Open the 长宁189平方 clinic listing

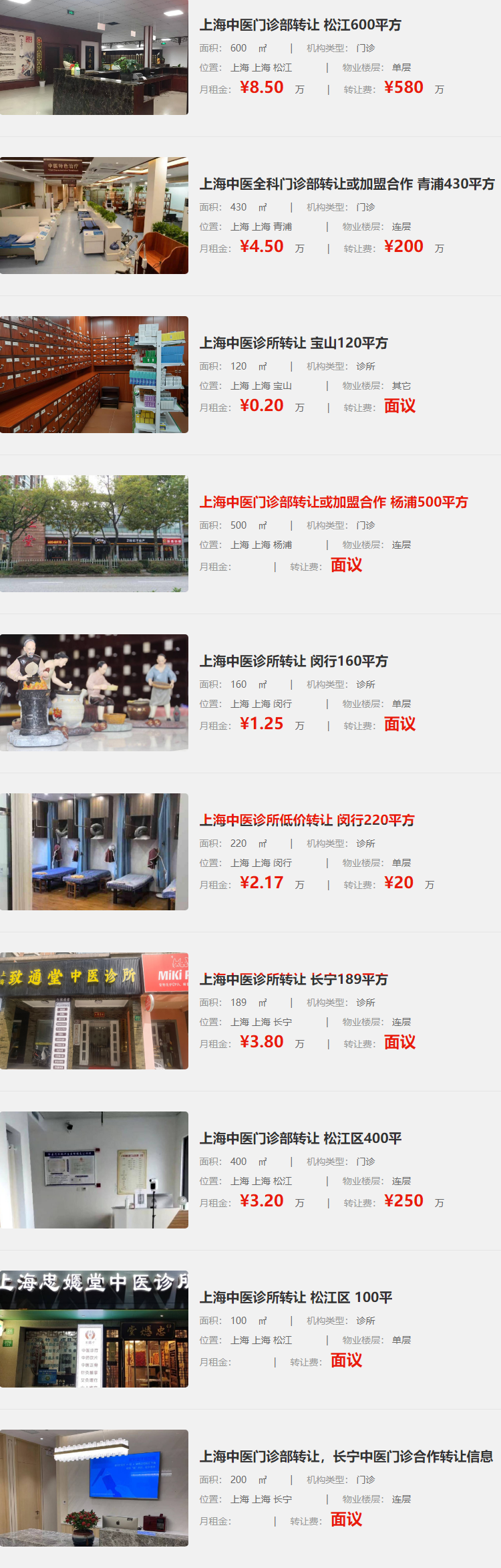(x=293, y=979)
